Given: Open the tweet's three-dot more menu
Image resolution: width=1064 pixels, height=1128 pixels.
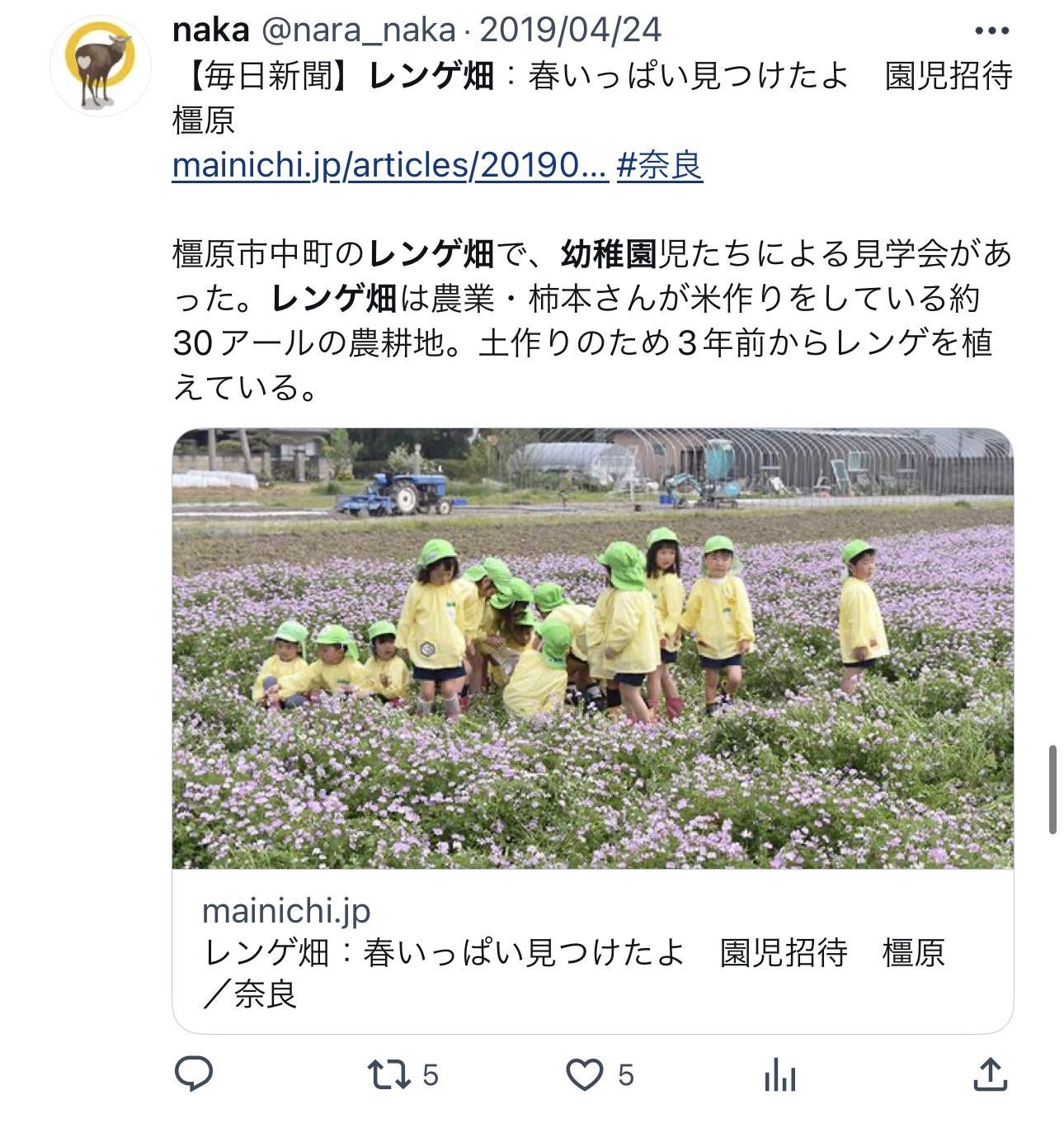Looking at the screenshot, I should [991, 31].
